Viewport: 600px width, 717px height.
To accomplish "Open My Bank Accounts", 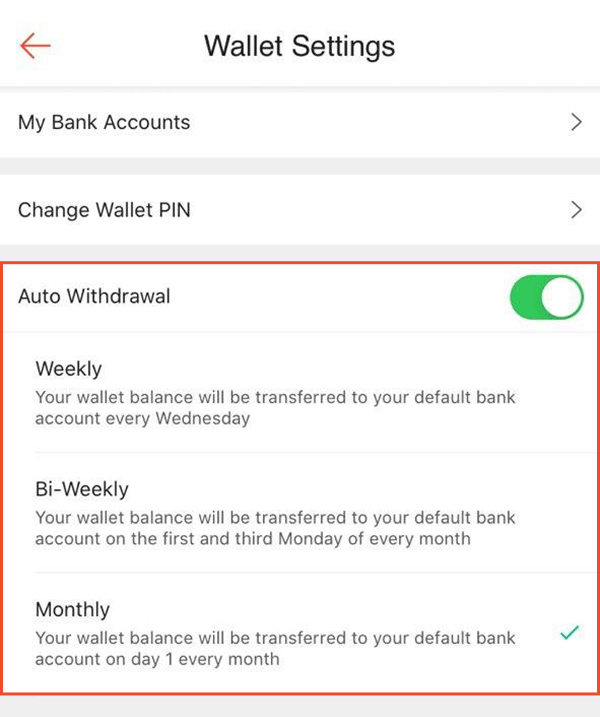I will click(x=300, y=123).
